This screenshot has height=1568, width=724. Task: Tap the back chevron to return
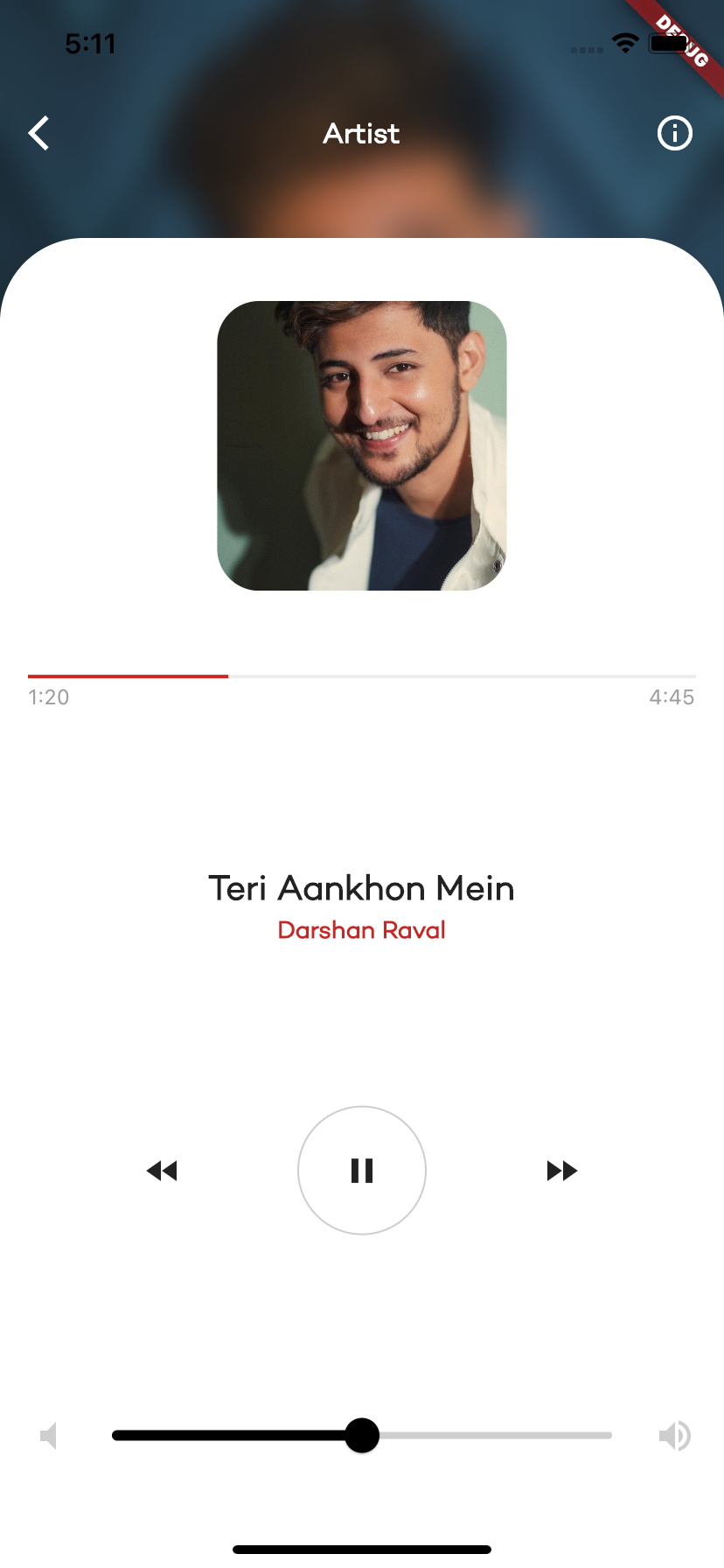click(x=38, y=133)
